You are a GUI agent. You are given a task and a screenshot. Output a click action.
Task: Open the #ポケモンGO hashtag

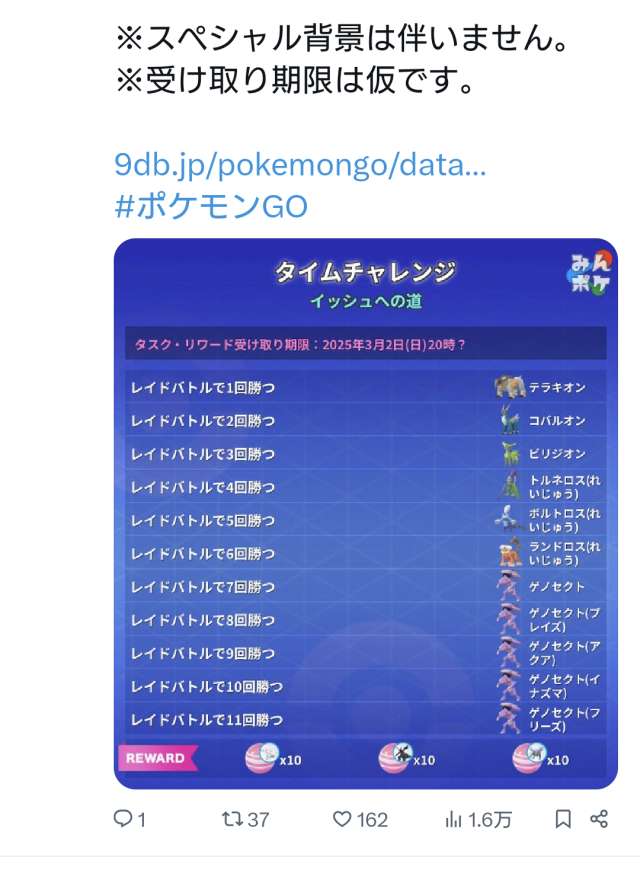(x=211, y=207)
